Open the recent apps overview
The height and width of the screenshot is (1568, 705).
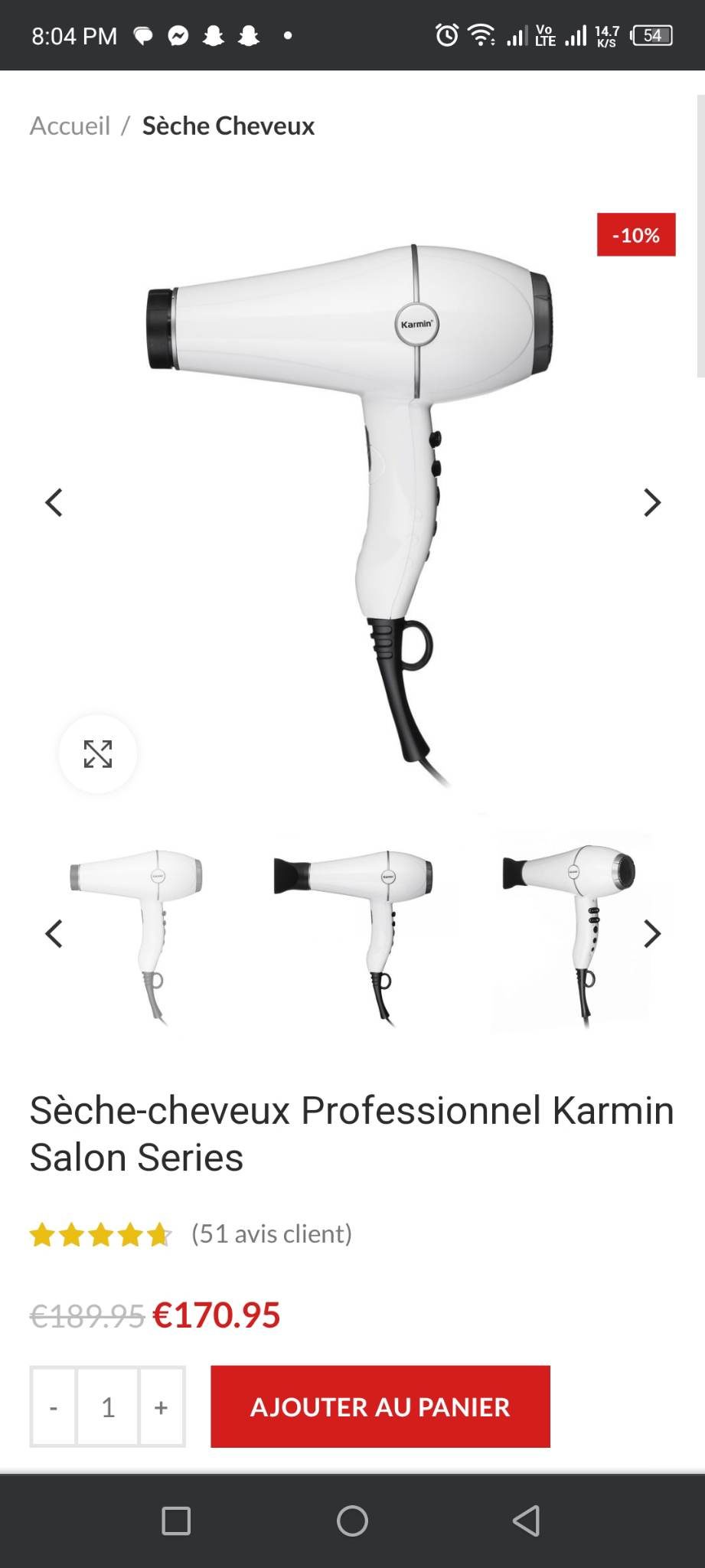[176, 1521]
